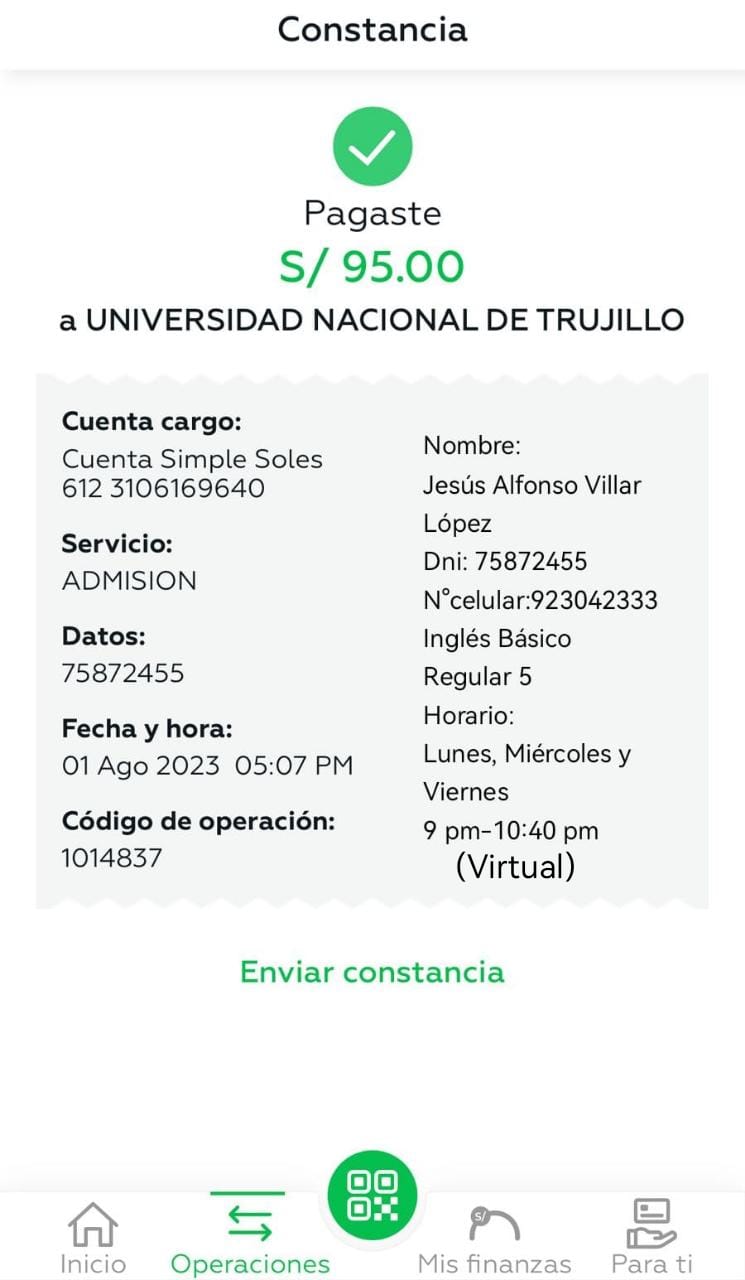Tap Enviar constancia to share the receipt
This screenshot has height=1280, width=745.
372,972
